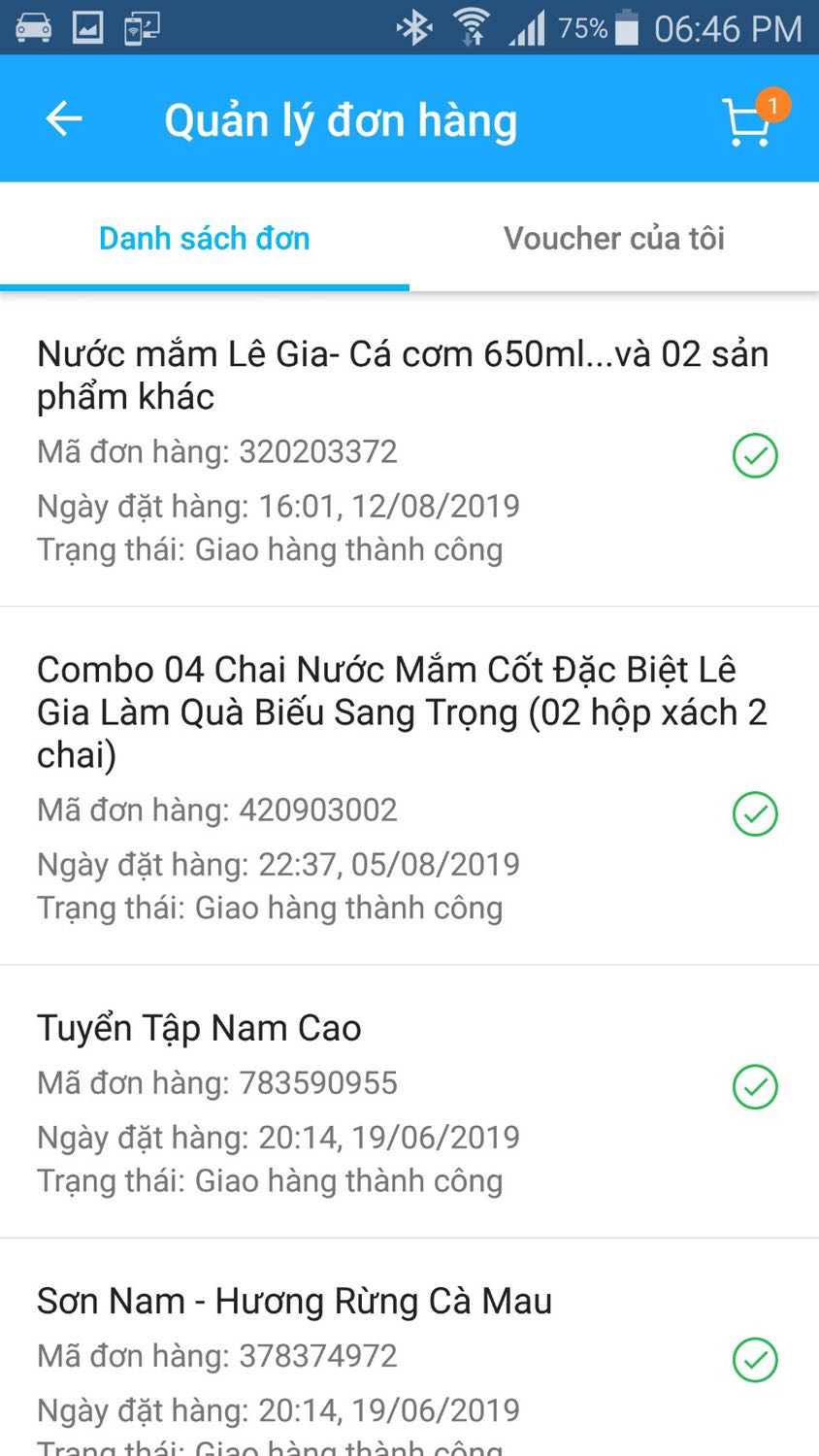Tap the green checkmark beside Tuyển Tập Nam Cao
Screen dimensions: 819x1456
click(755, 1087)
